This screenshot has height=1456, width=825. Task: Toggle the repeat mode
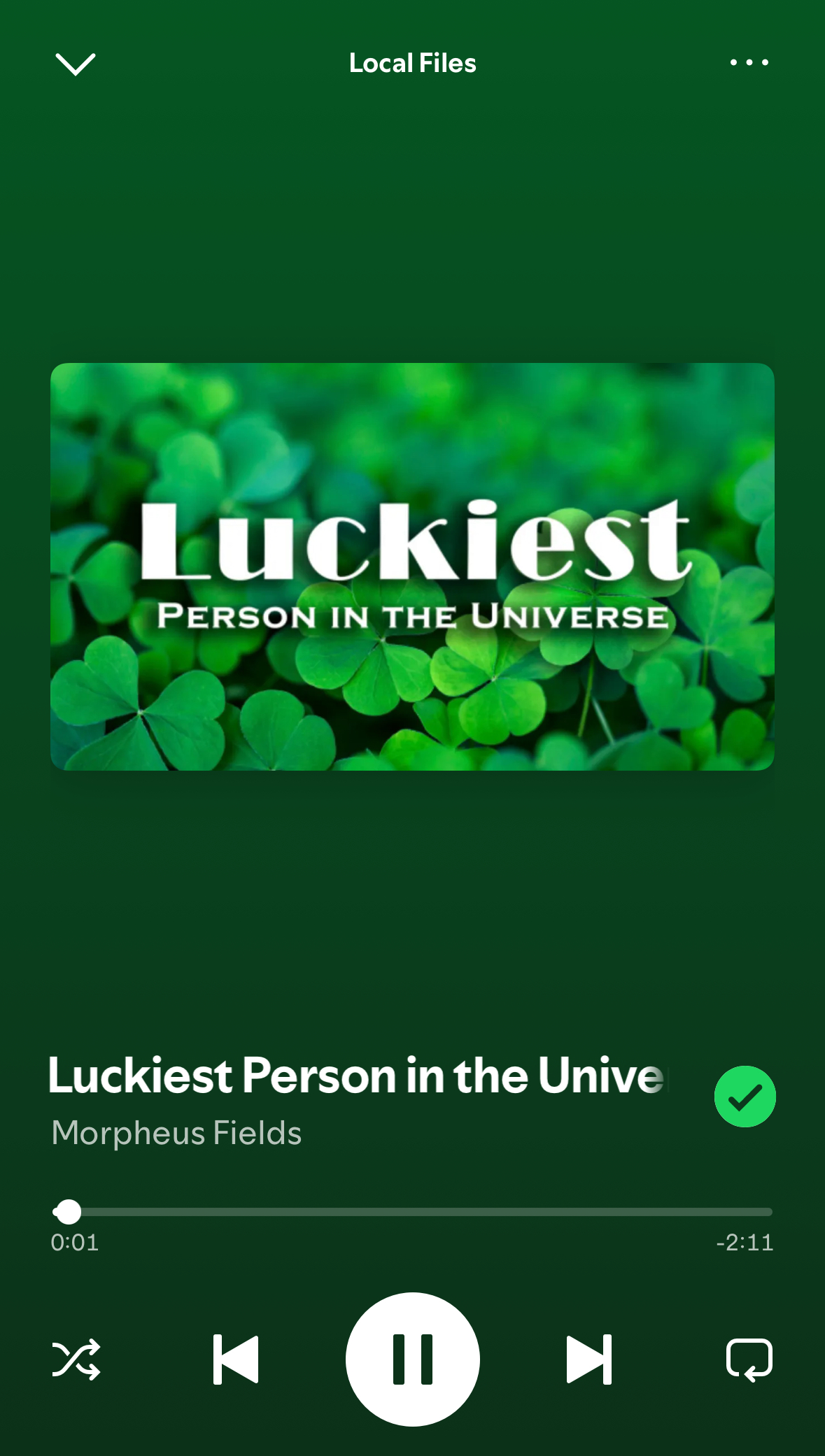click(749, 1359)
